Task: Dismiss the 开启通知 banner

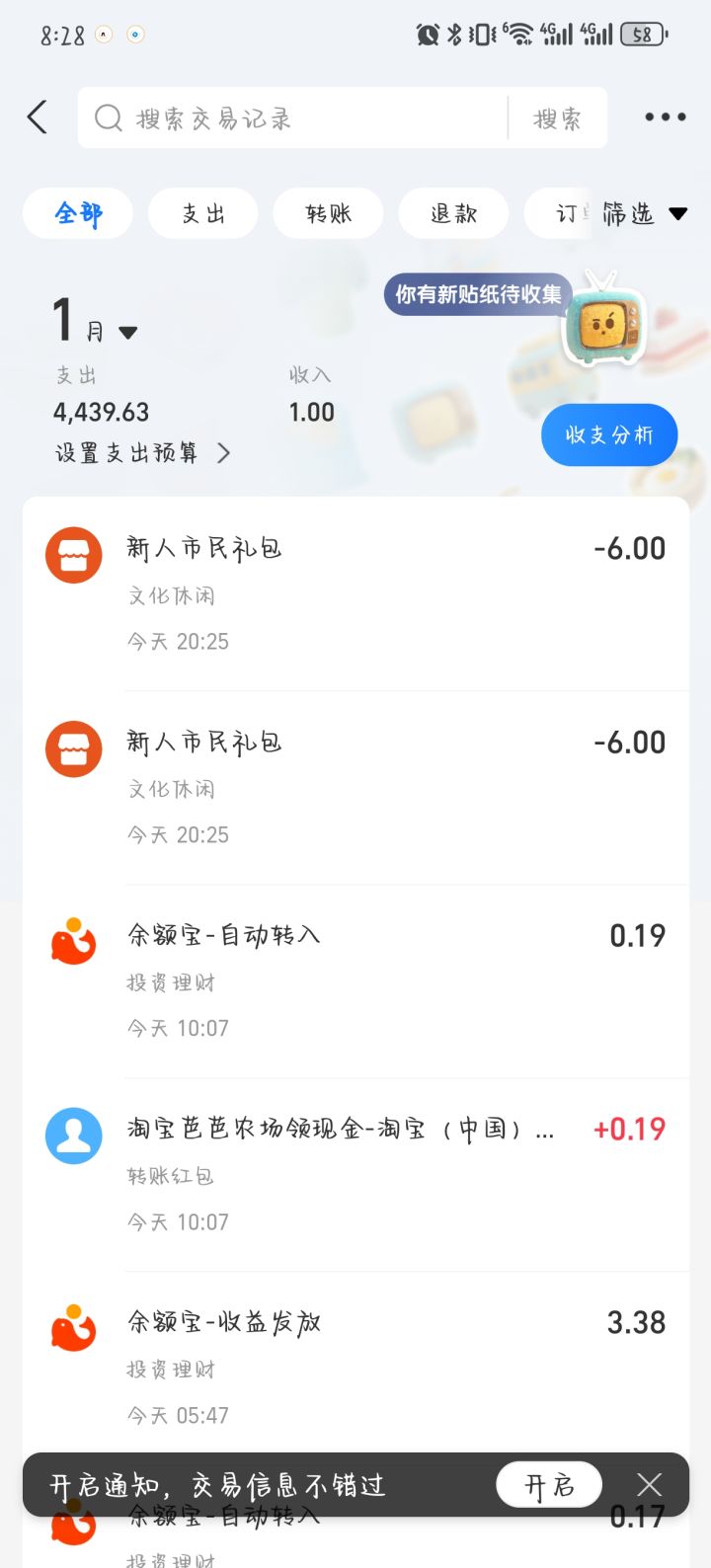Action: click(650, 1484)
